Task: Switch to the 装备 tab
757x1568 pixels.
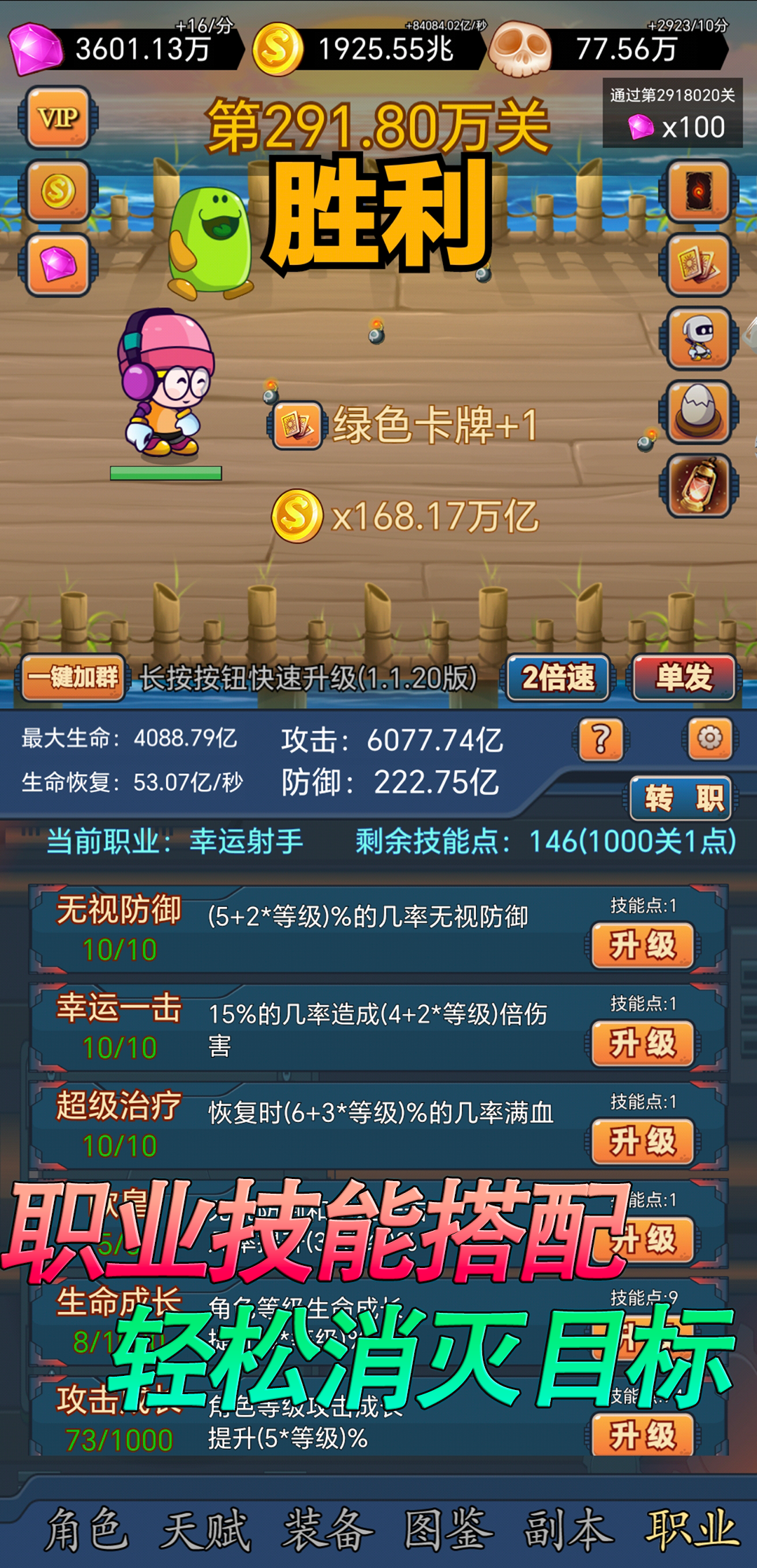Action: [328, 1529]
